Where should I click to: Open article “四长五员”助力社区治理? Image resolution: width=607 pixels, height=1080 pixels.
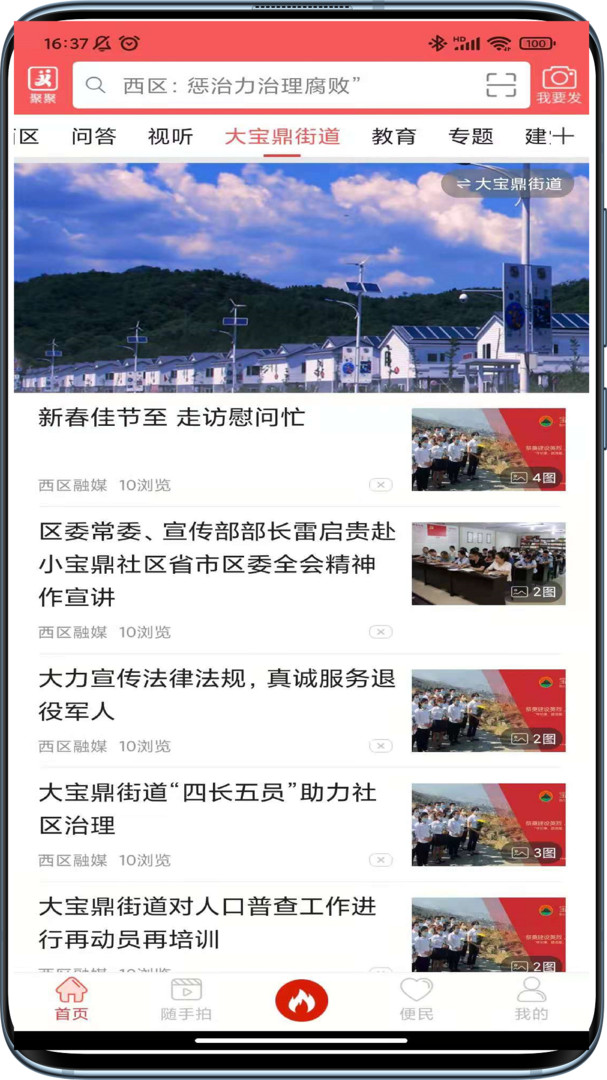click(x=207, y=809)
